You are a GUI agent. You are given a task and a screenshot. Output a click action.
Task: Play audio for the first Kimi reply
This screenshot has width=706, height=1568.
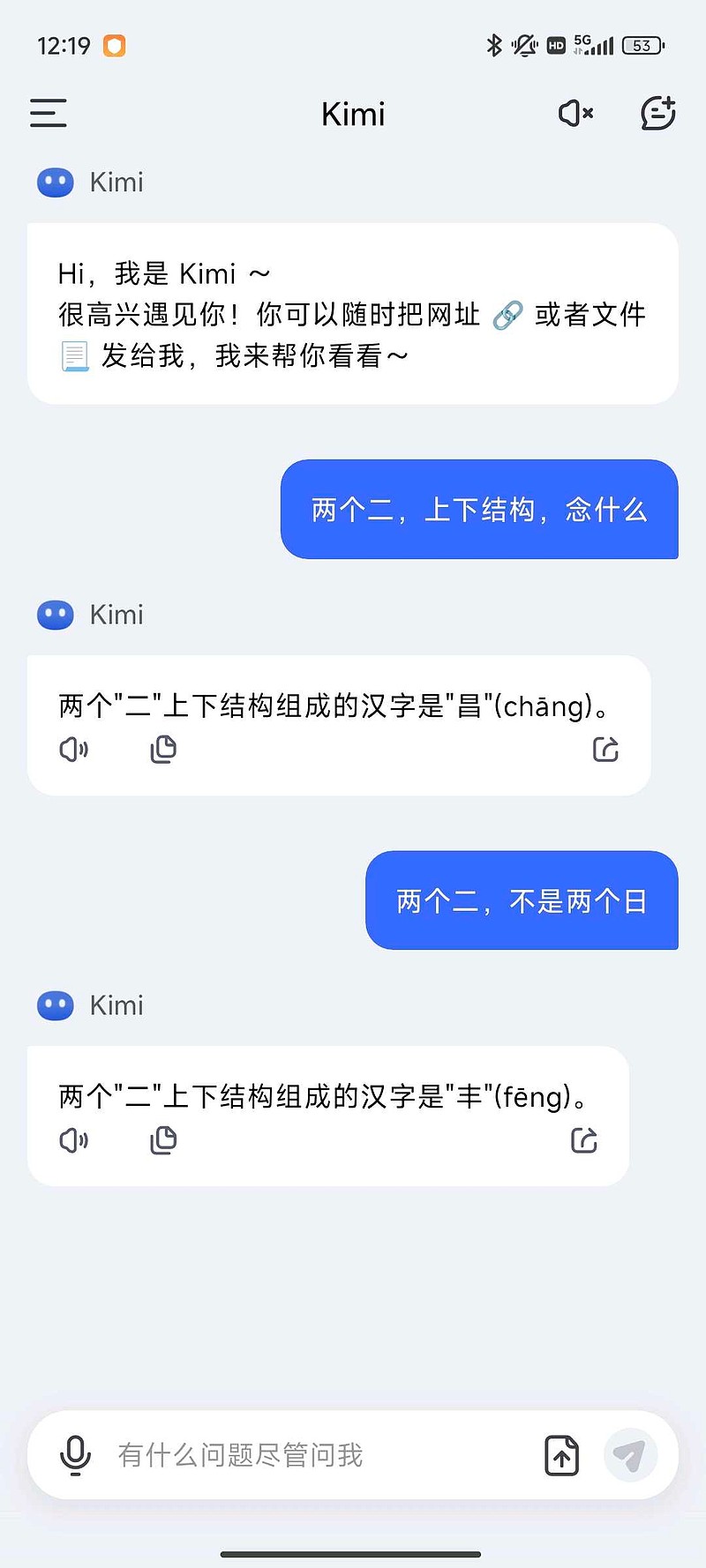click(x=74, y=750)
